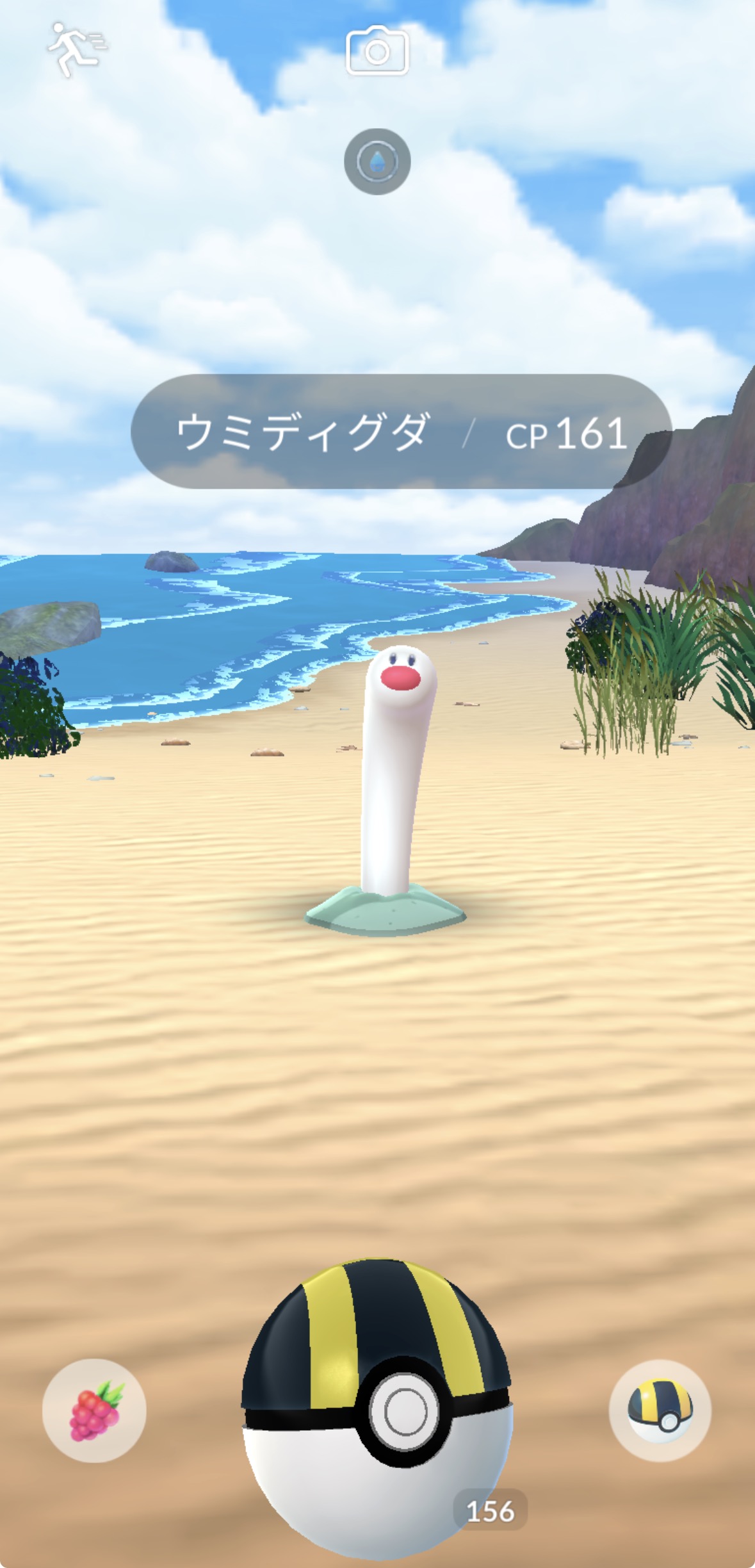Viewport: 755px width, 1568px height.
Task: Open the camera to take a snapshot
Action: pos(377,51)
